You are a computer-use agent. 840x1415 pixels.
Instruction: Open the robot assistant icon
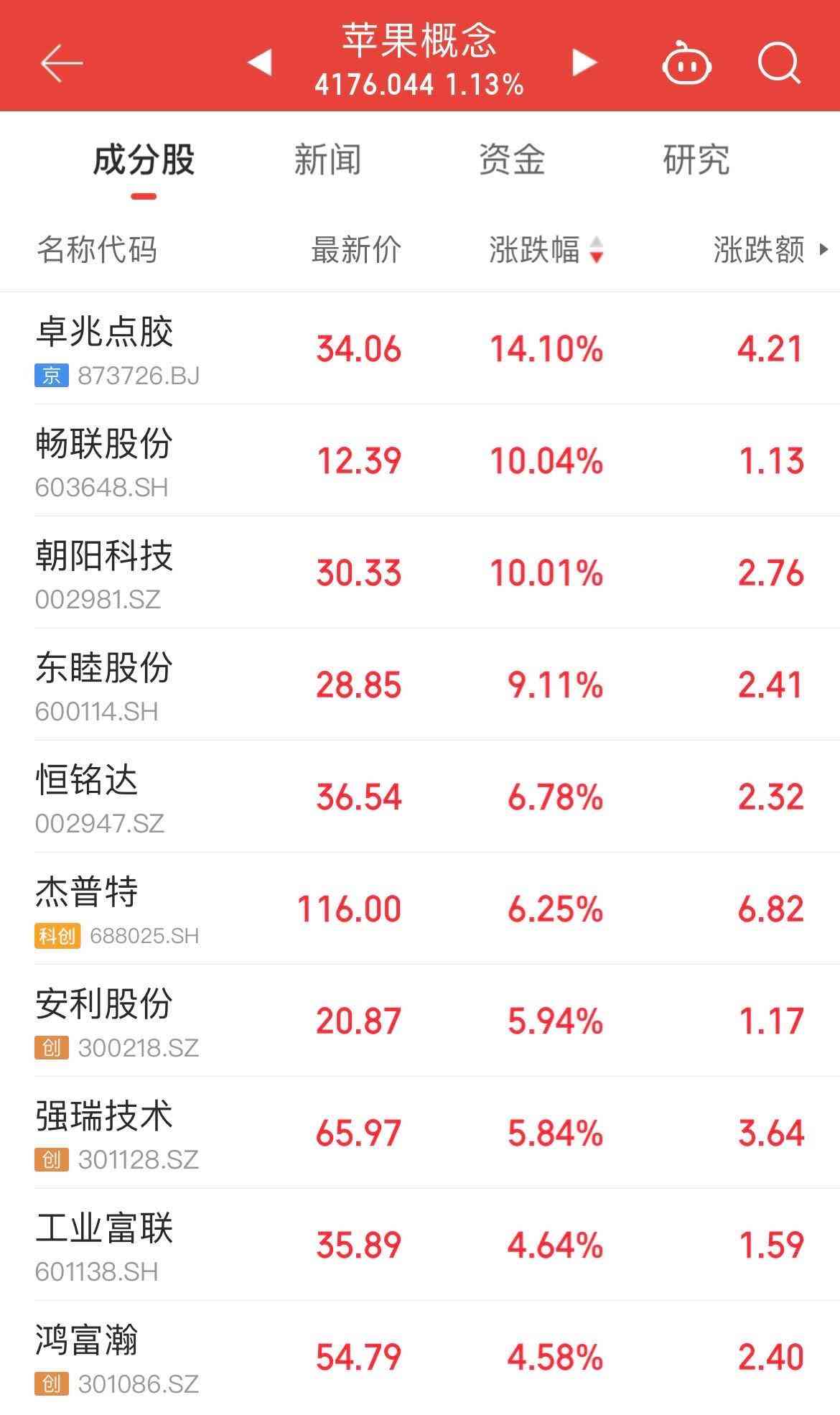(x=687, y=63)
